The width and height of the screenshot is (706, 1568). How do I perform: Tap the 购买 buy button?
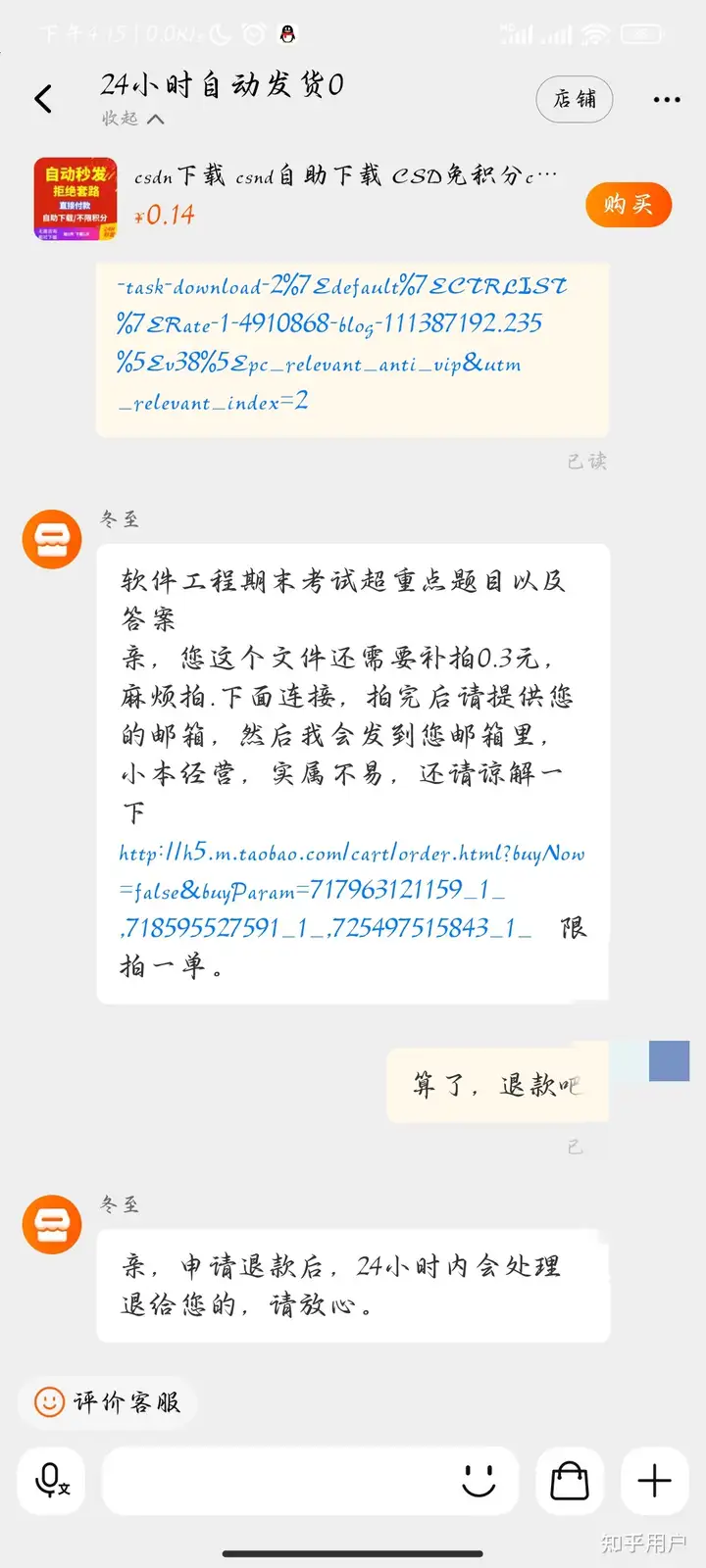[x=629, y=206]
